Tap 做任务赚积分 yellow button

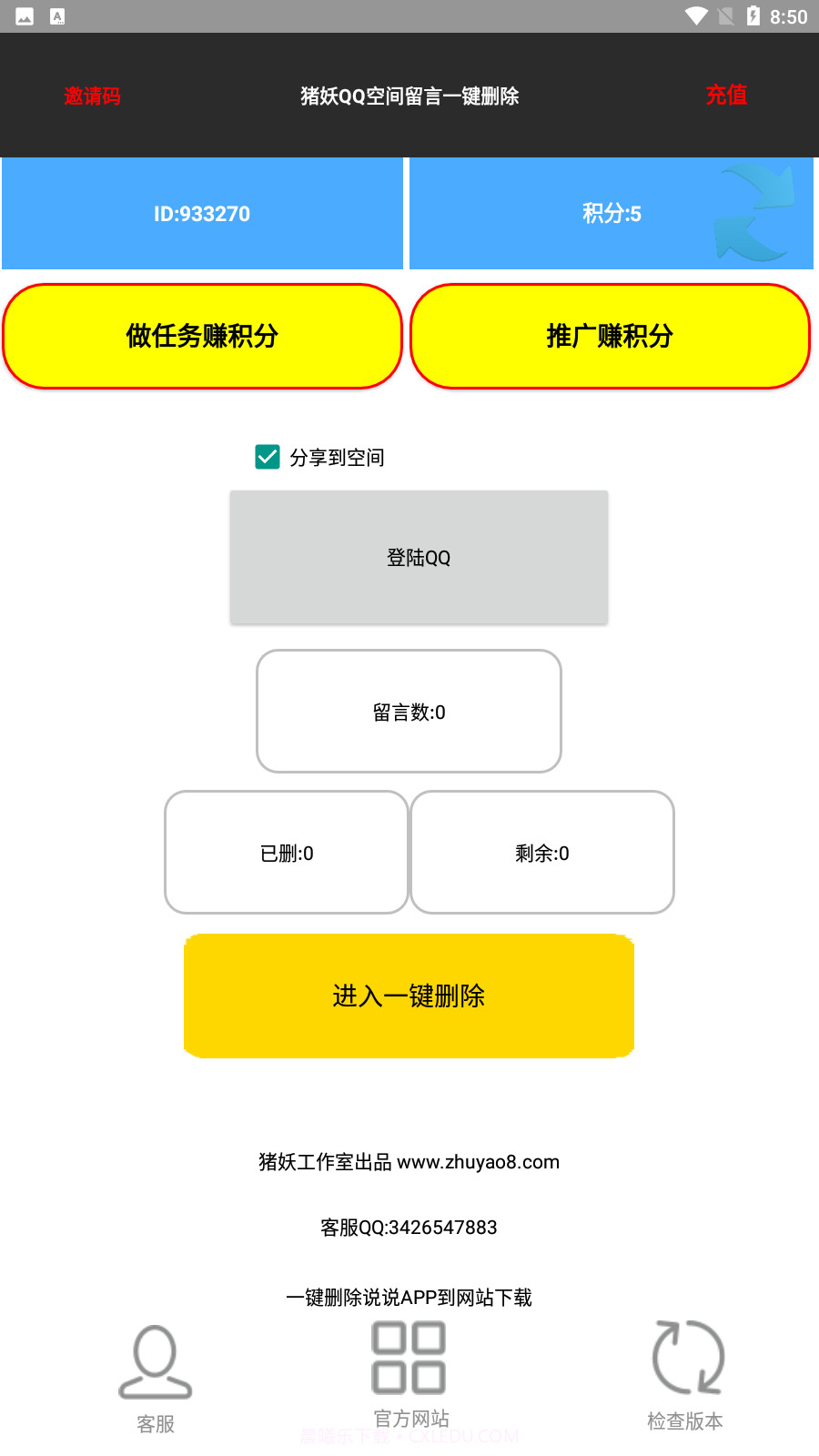(202, 336)
